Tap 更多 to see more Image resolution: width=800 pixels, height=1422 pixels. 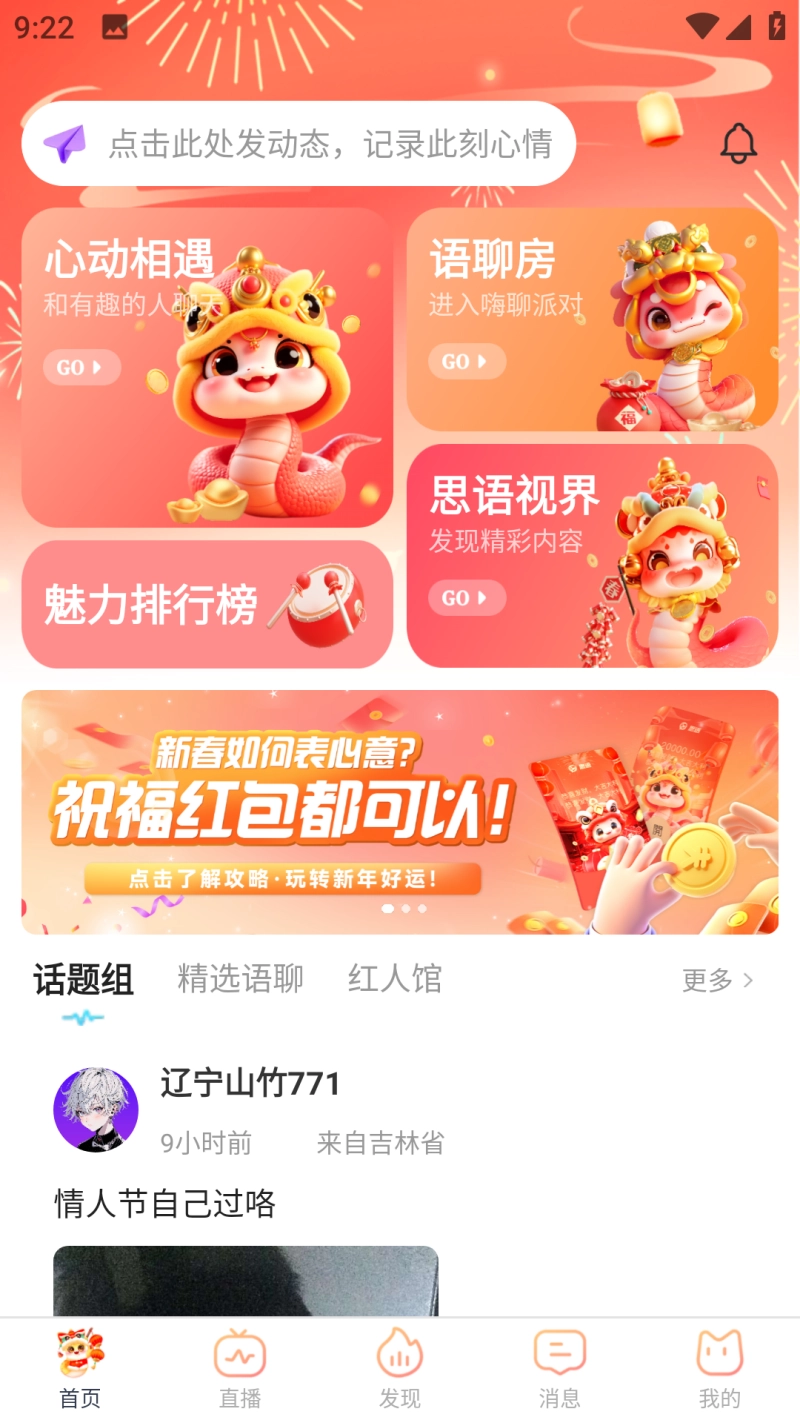(x=716, y=980)
